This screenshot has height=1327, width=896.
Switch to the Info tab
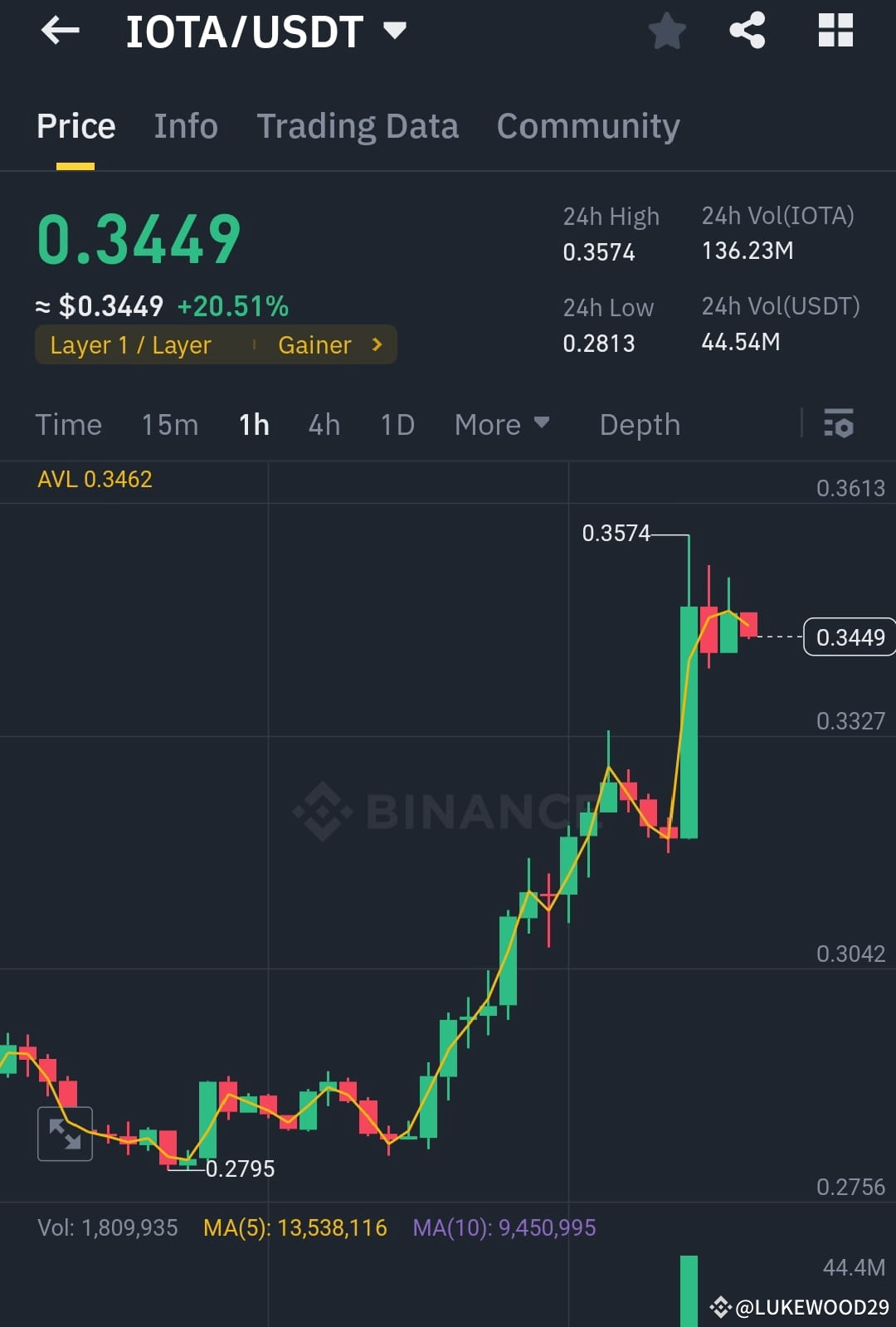click(x=186, y=125)
